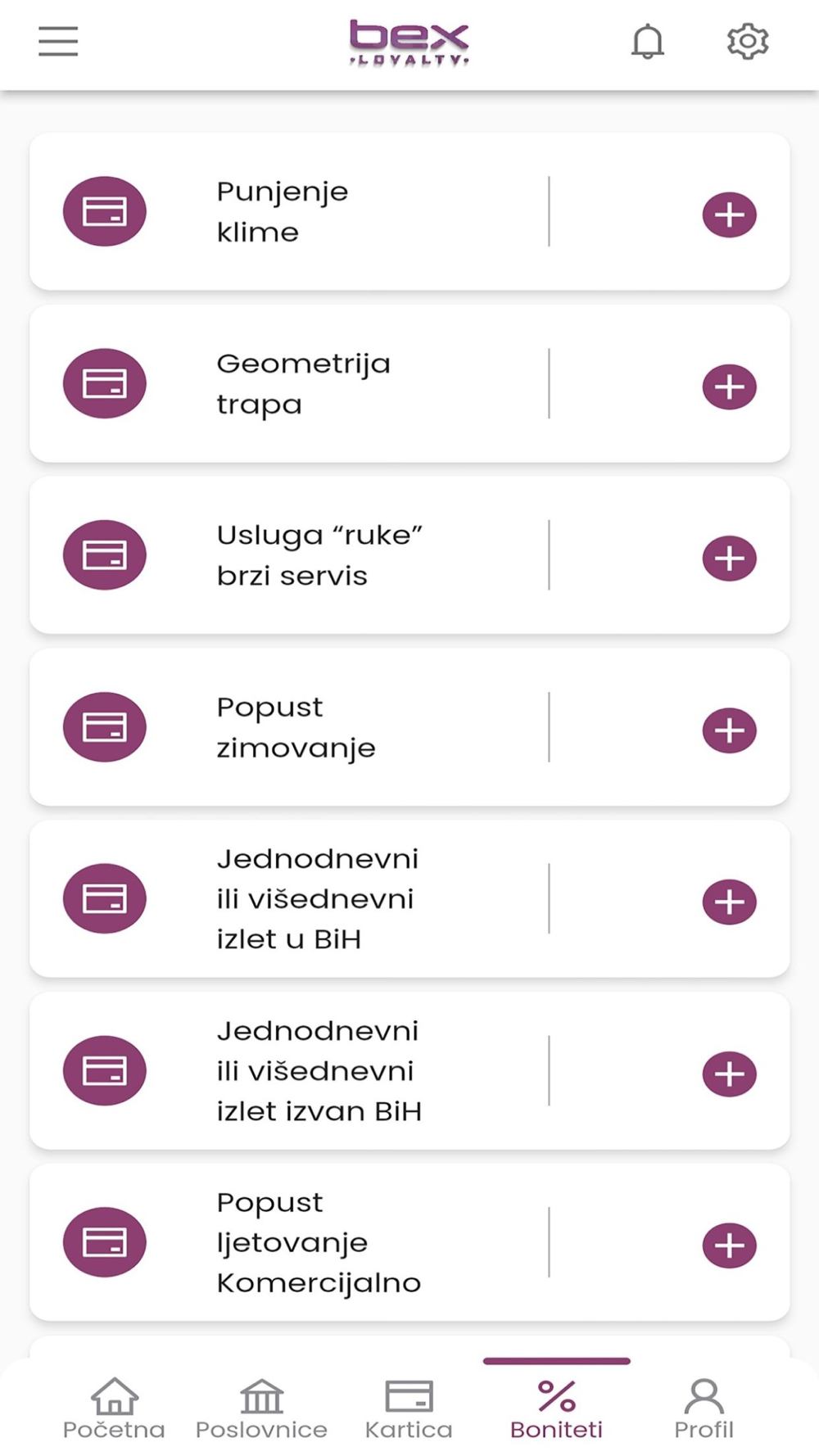The width and height of the screenshot is (819, 1456).
Task: Switch to the Početna tab
Action: [x=114, y=1409]
